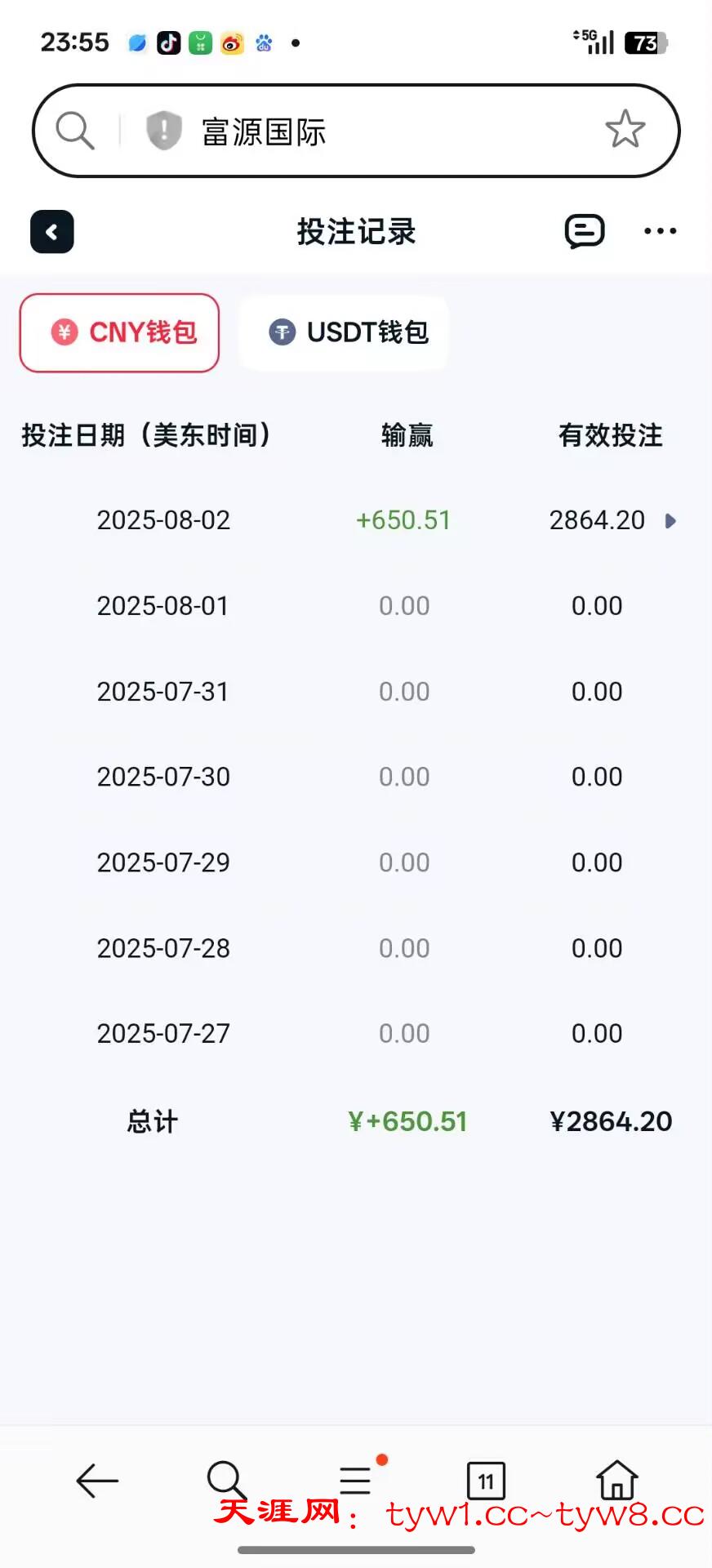Bookmark this page with the star icon

625,129
